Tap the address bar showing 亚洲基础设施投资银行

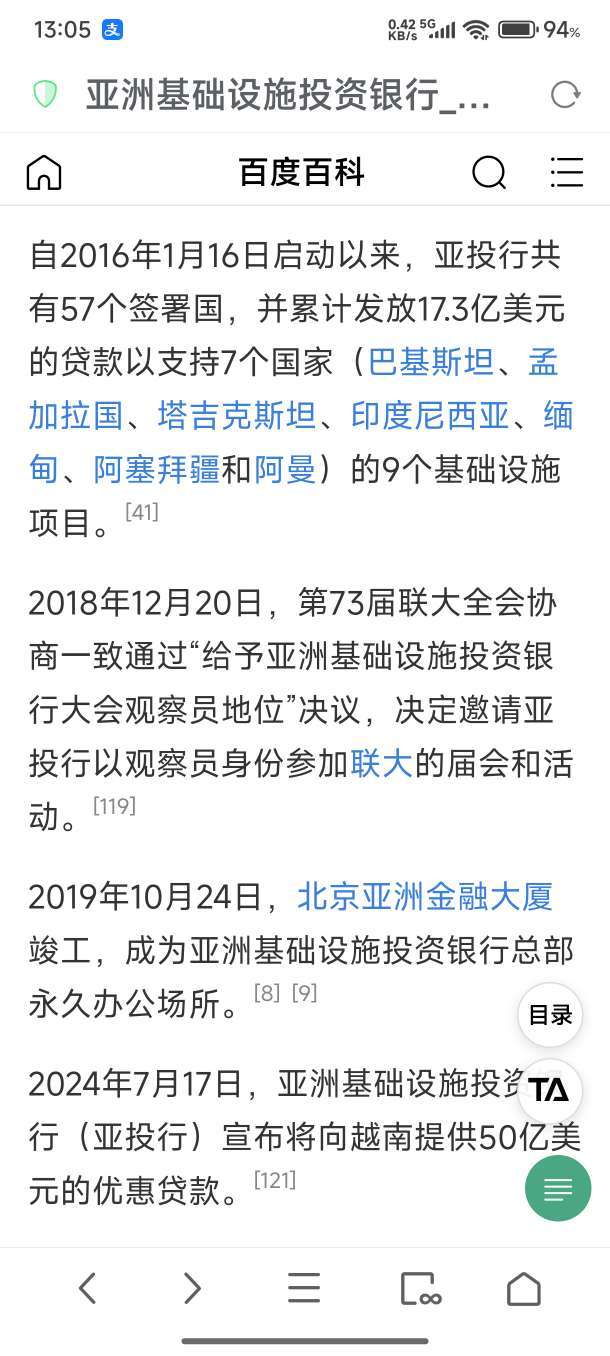point(288,95)
